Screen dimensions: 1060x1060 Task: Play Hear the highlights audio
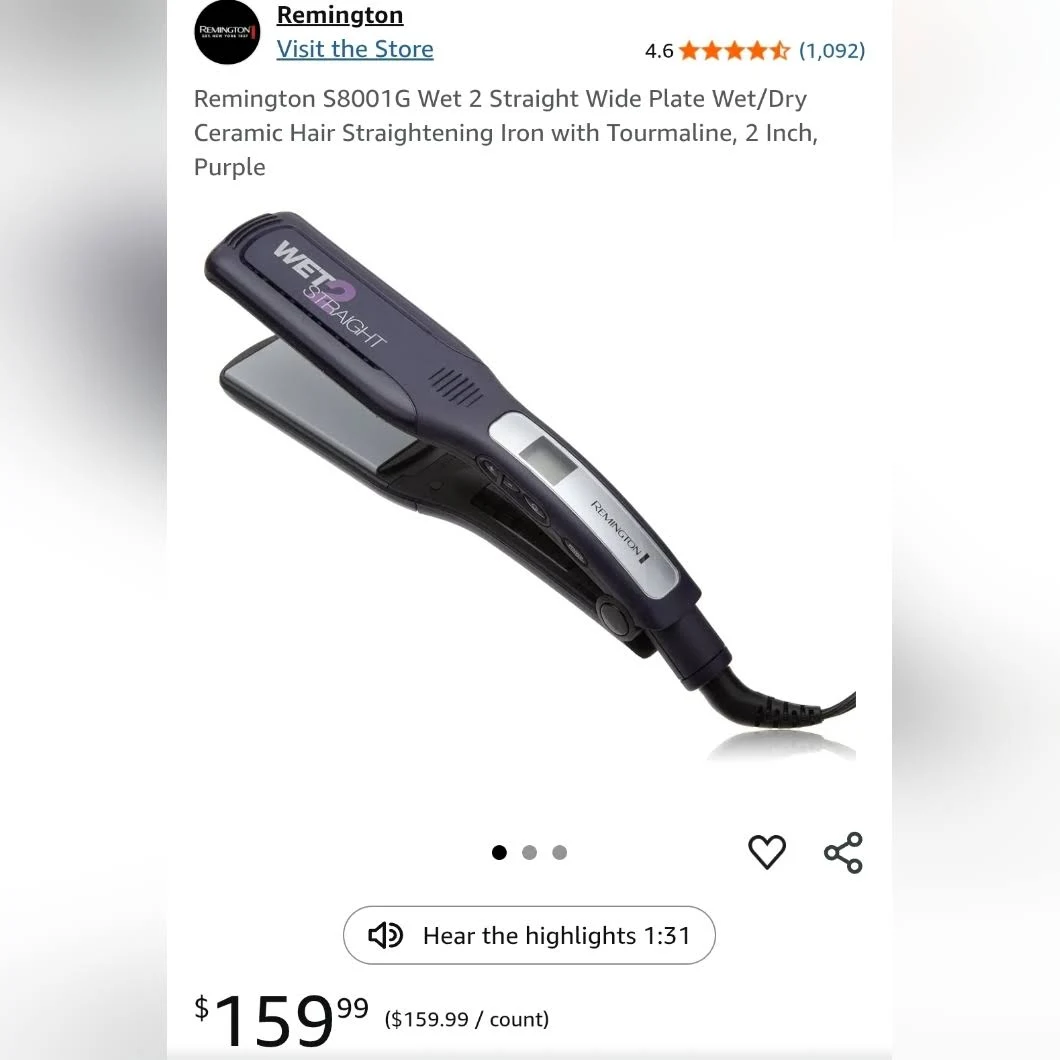pos(529,935)
